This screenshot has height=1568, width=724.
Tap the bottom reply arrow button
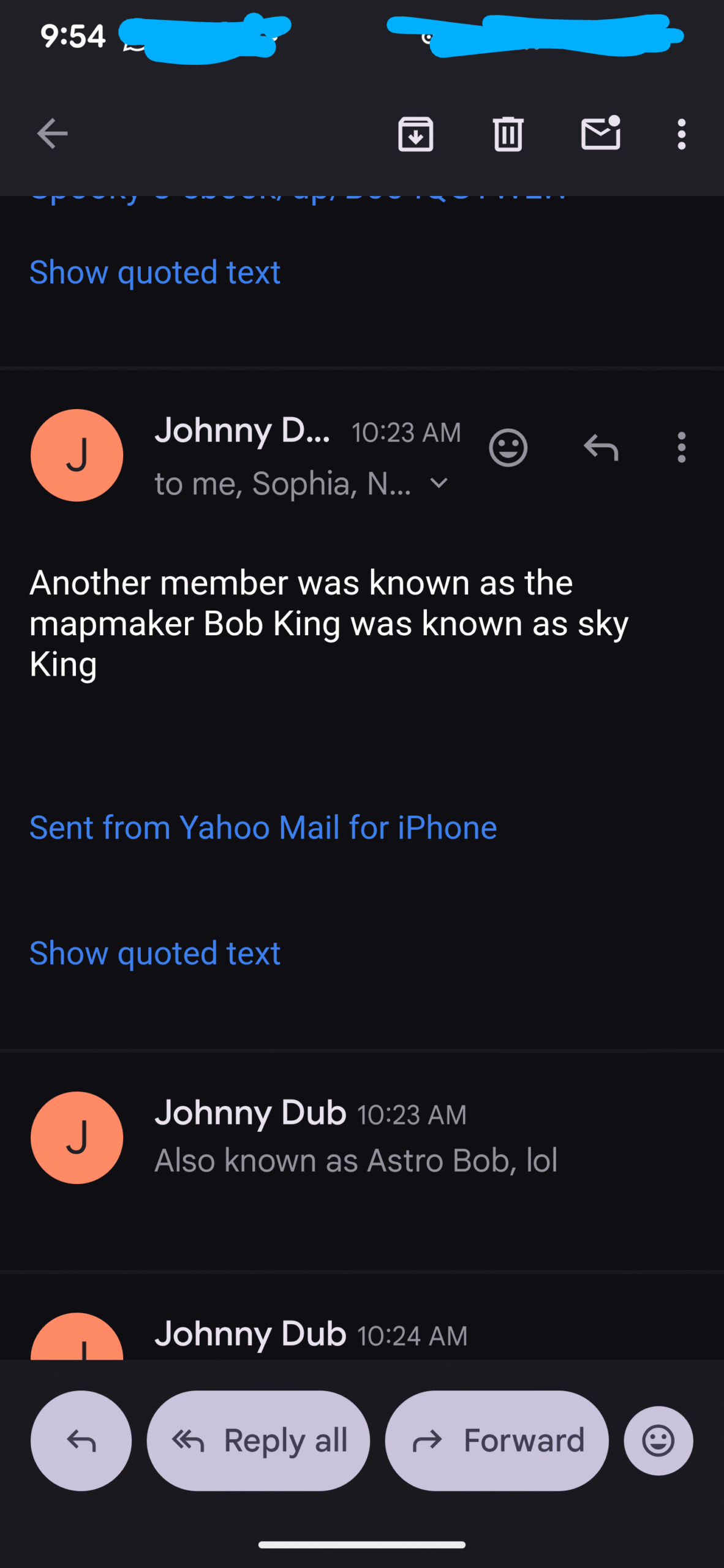[81, 1441]
